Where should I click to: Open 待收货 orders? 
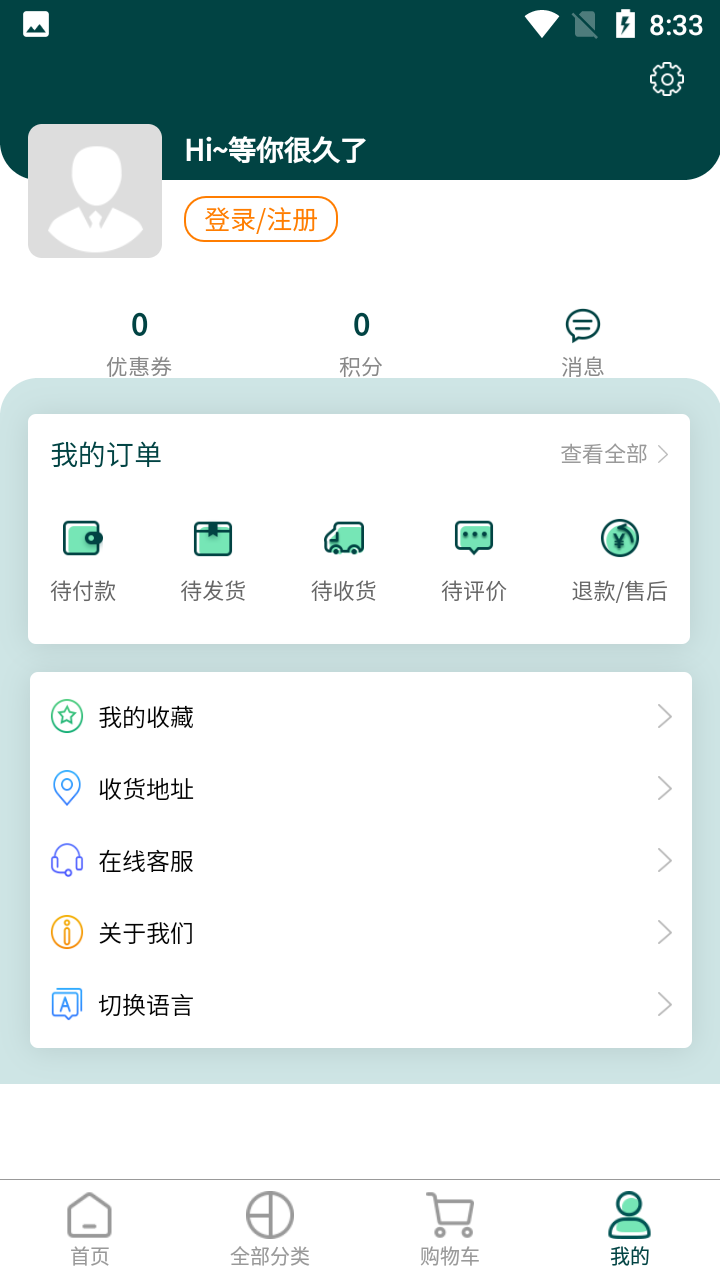click(344, 560)
